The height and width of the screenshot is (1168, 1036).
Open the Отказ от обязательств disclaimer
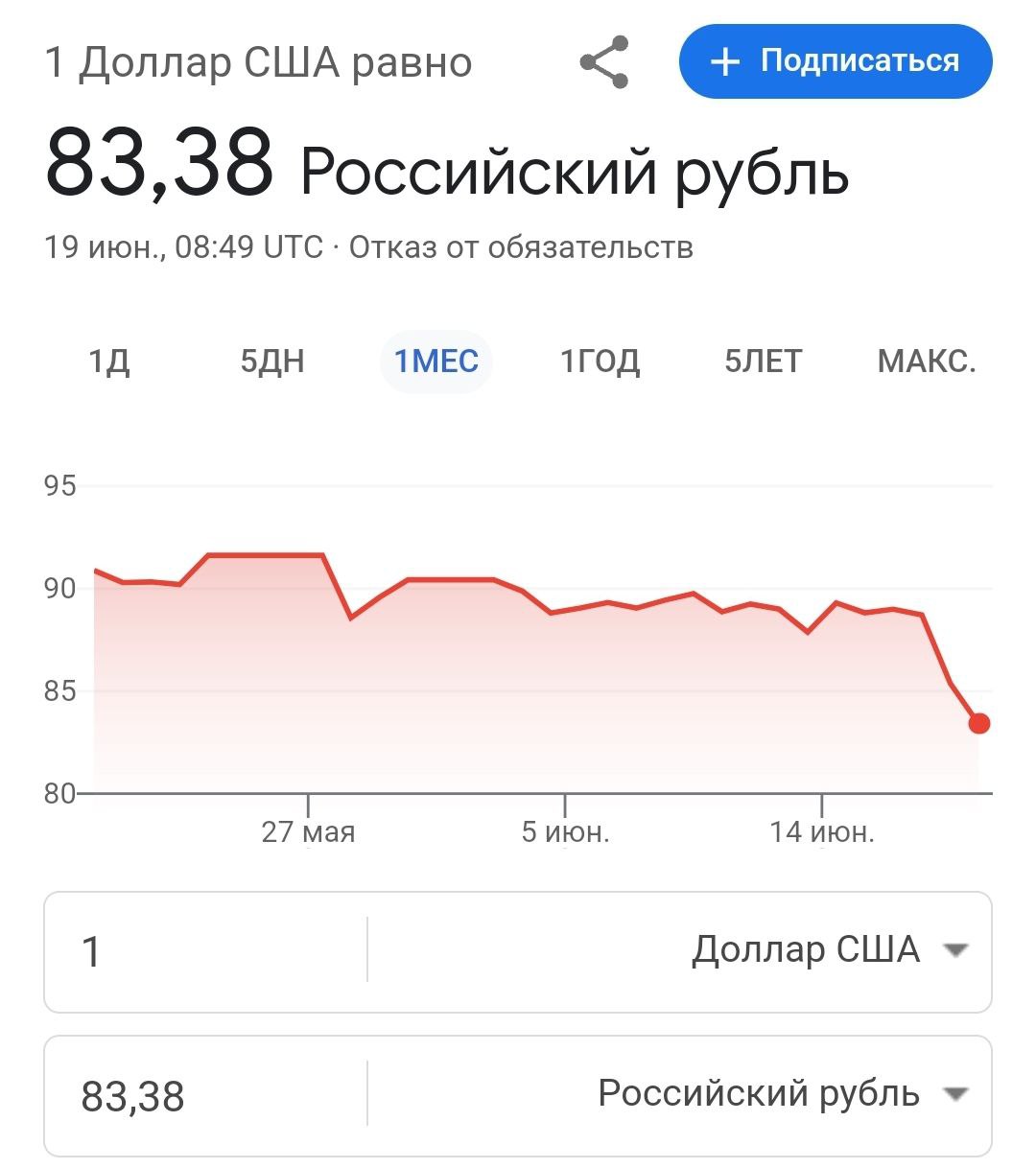521,247
